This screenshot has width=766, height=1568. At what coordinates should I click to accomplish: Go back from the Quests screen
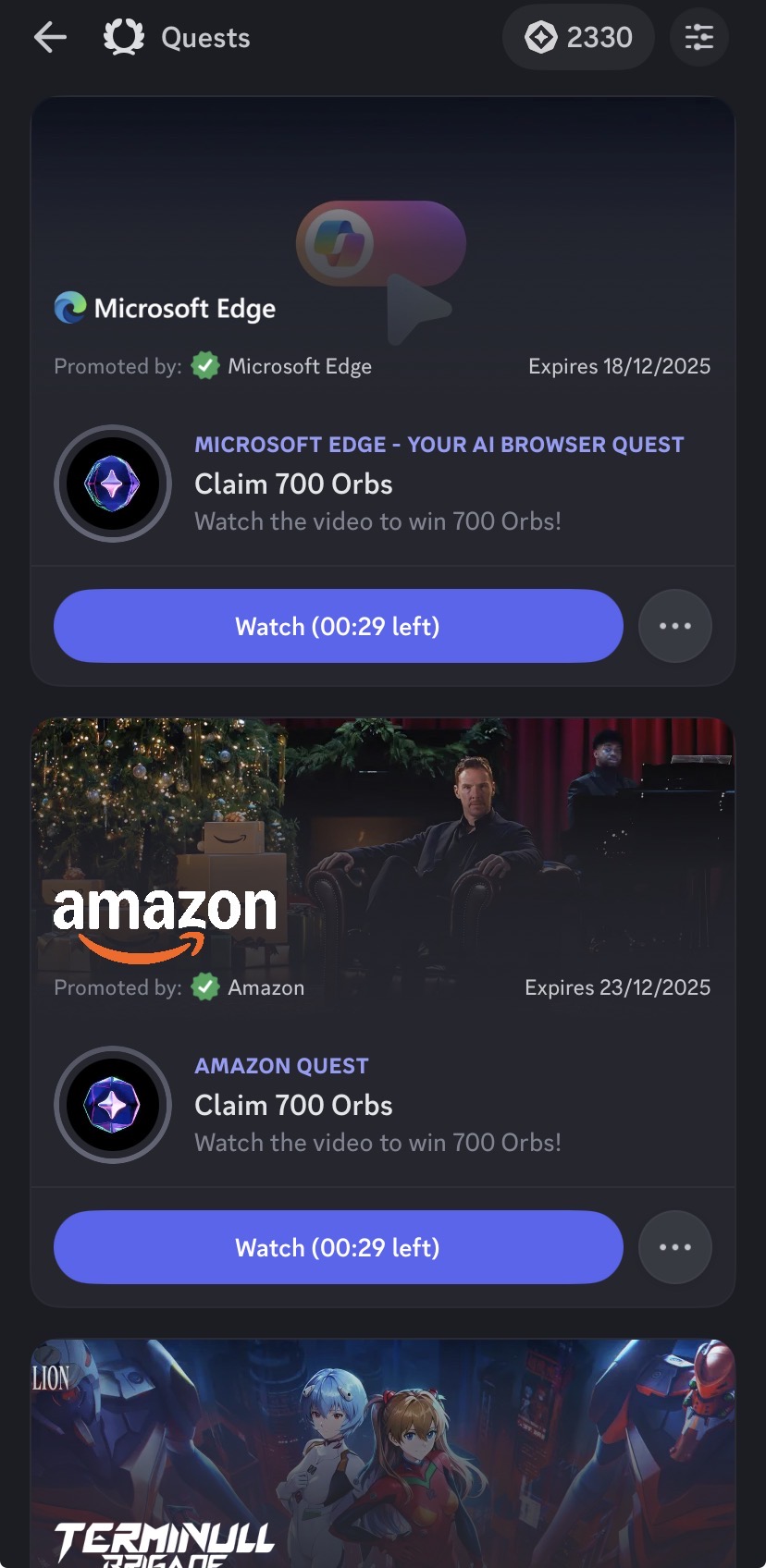(50, 38)
